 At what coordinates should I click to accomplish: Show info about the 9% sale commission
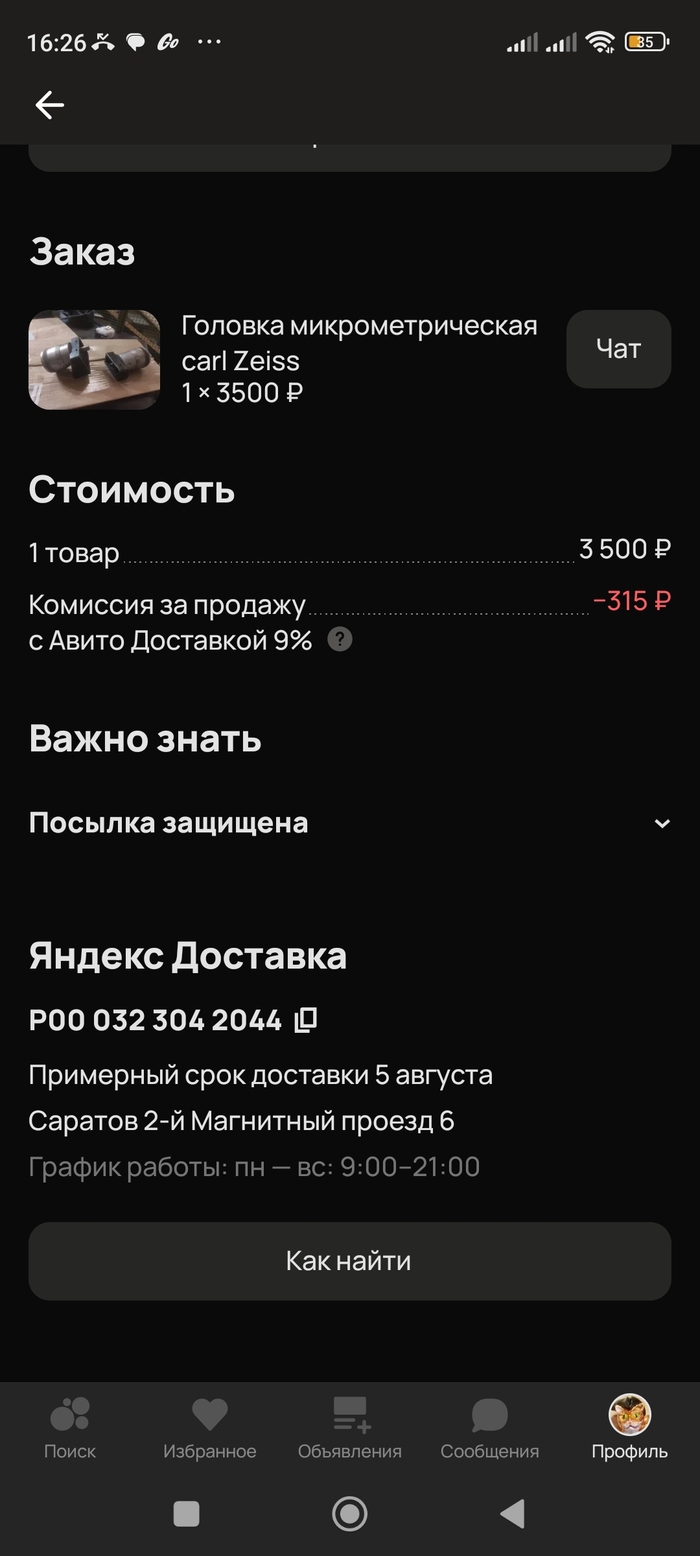[x=340, y=639]
